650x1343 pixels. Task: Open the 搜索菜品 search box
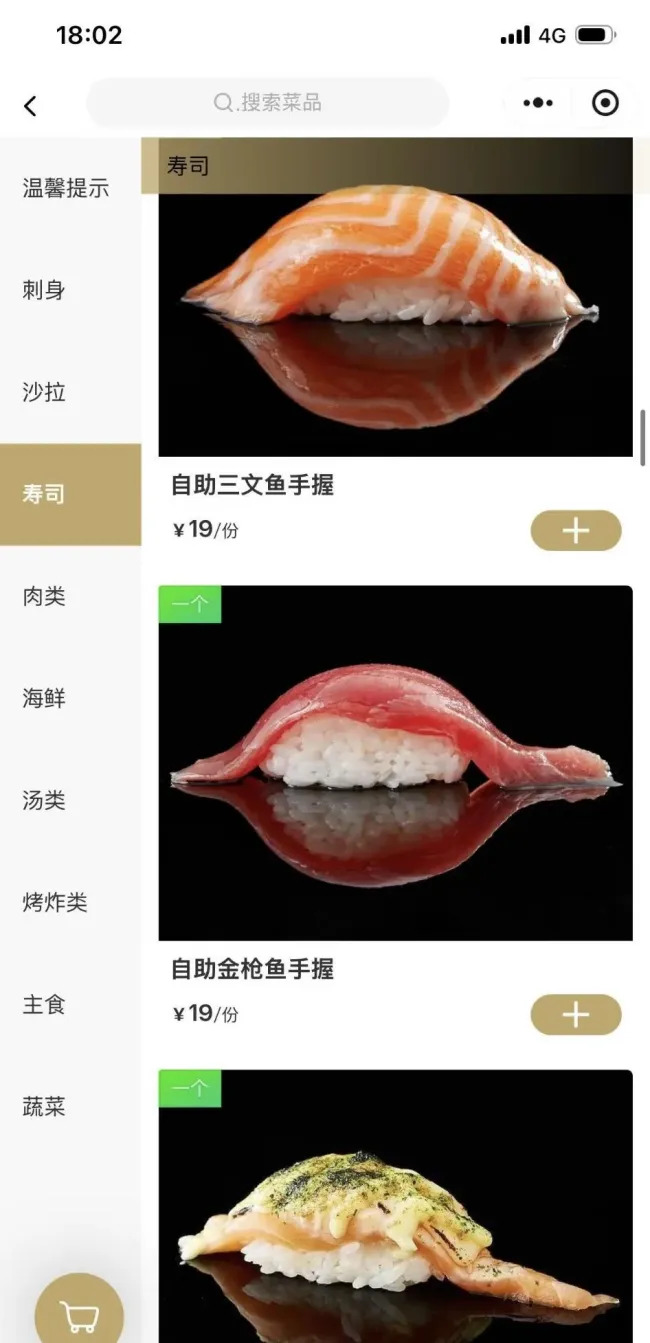pyautogui.click(x=268, y=103)
